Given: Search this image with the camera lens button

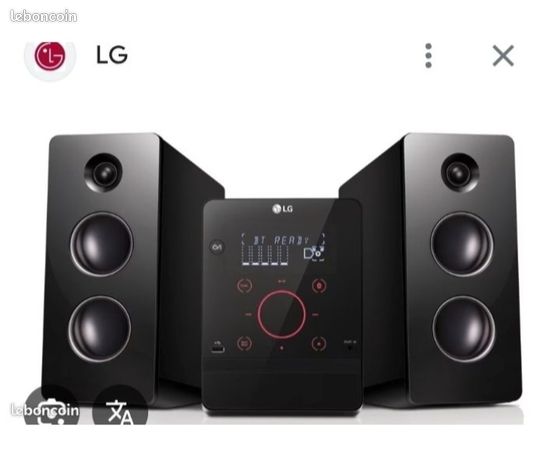Looking at the screenshot, I should (51, 407).
